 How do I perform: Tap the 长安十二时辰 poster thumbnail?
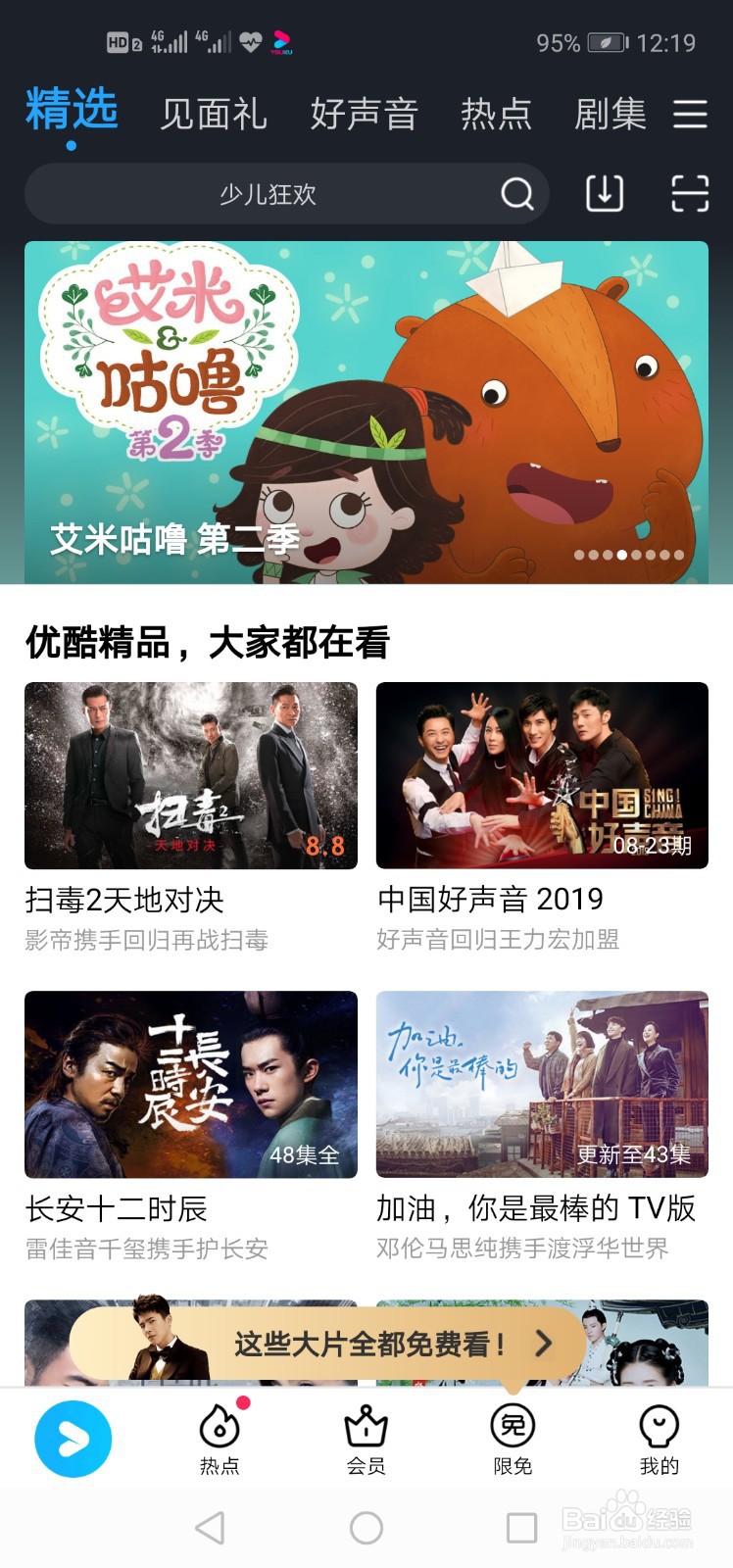[192, 1085]
